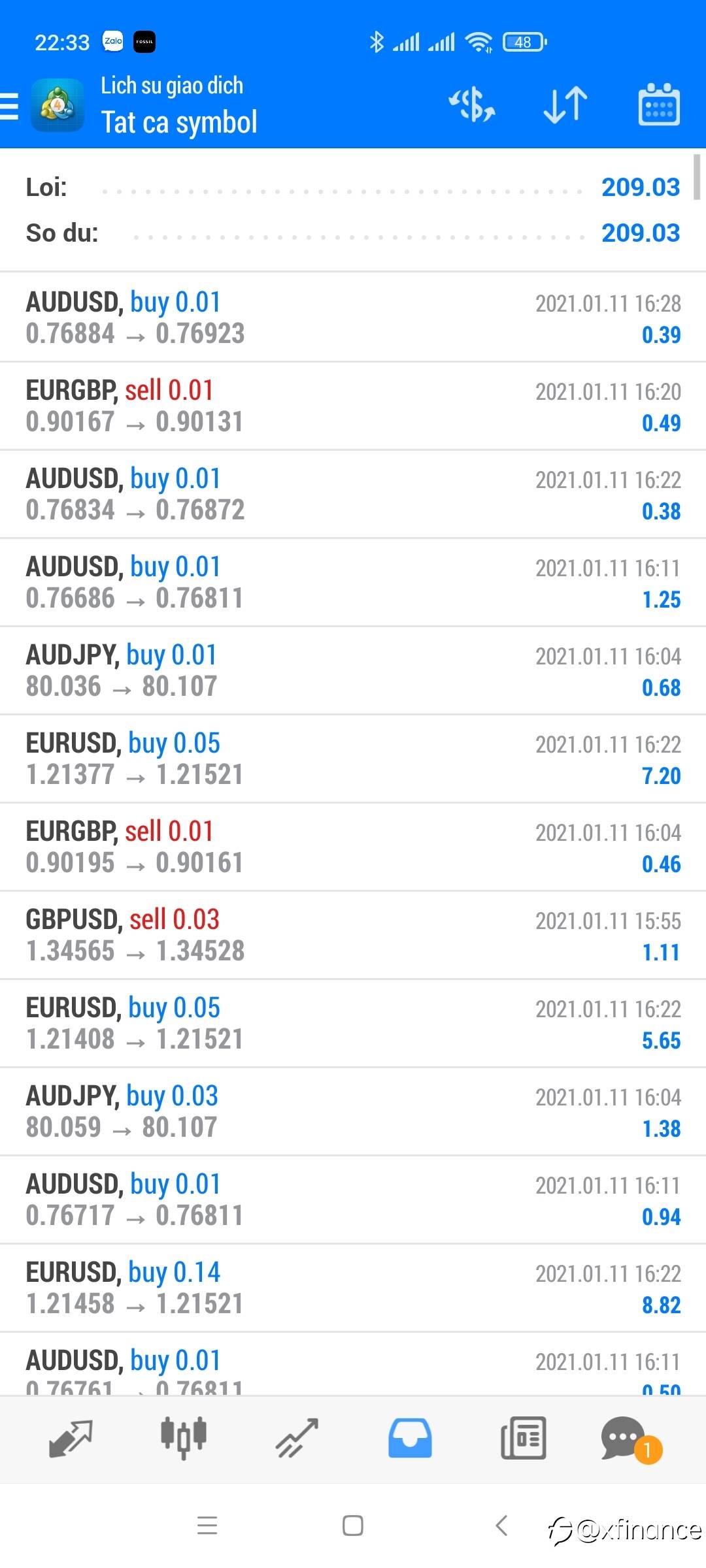Switch to the news tab
706x1568 pixels.
[523, 1439]
